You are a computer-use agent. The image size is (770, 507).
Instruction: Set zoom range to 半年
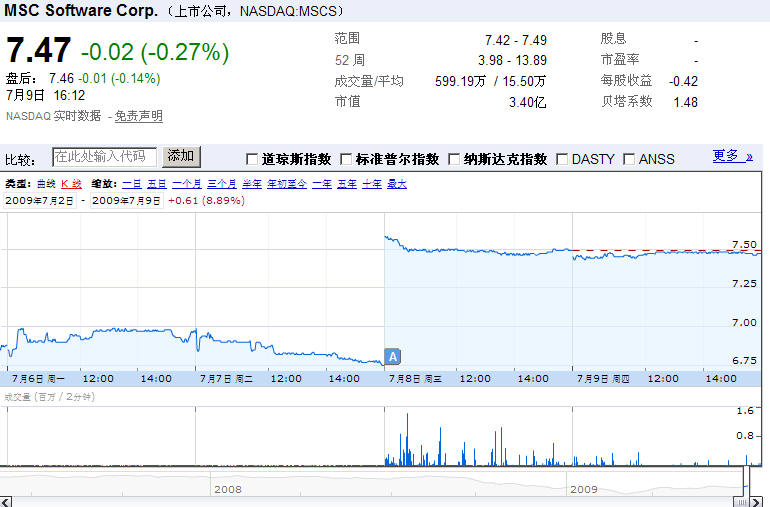pyautogui.click(x=251, y=184)
